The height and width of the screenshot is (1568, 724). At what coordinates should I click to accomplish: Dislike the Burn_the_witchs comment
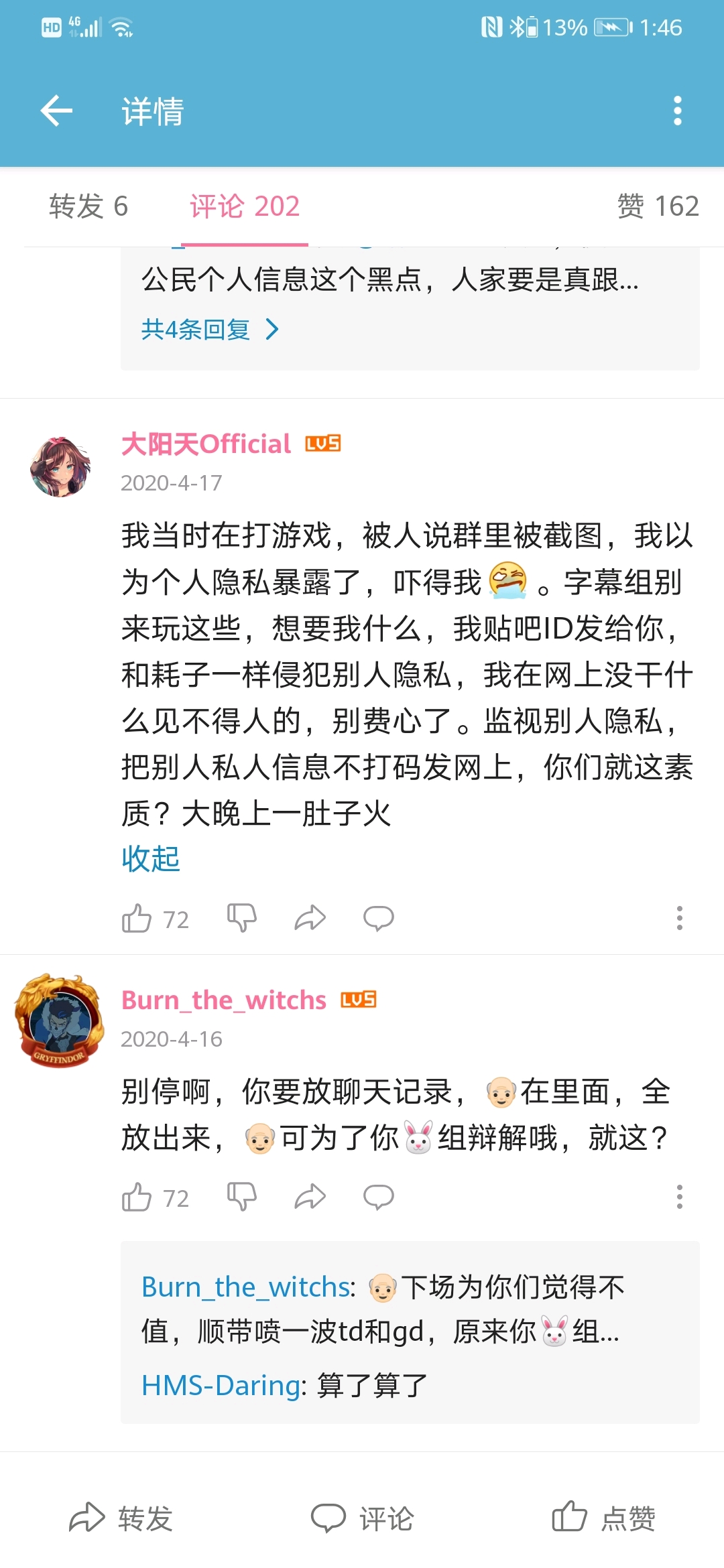click(x=242, y=1197)
